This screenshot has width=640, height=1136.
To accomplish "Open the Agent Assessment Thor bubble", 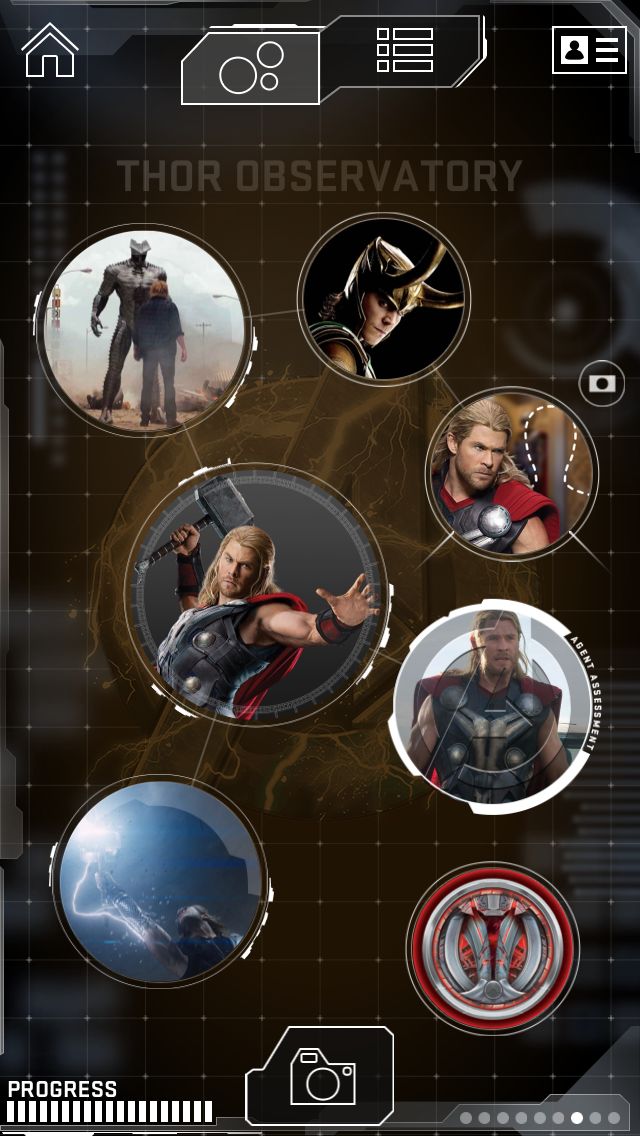I will click(493, 707).
